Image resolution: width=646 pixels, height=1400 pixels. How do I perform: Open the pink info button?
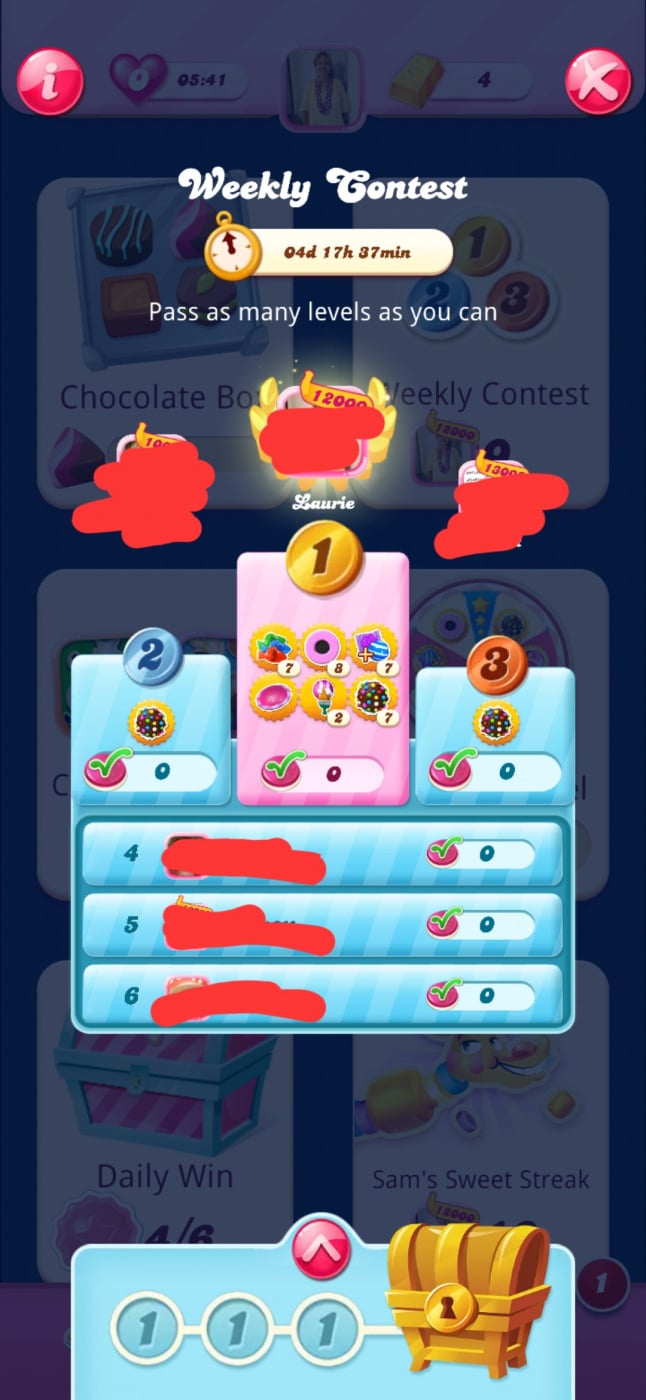point(49,81)
